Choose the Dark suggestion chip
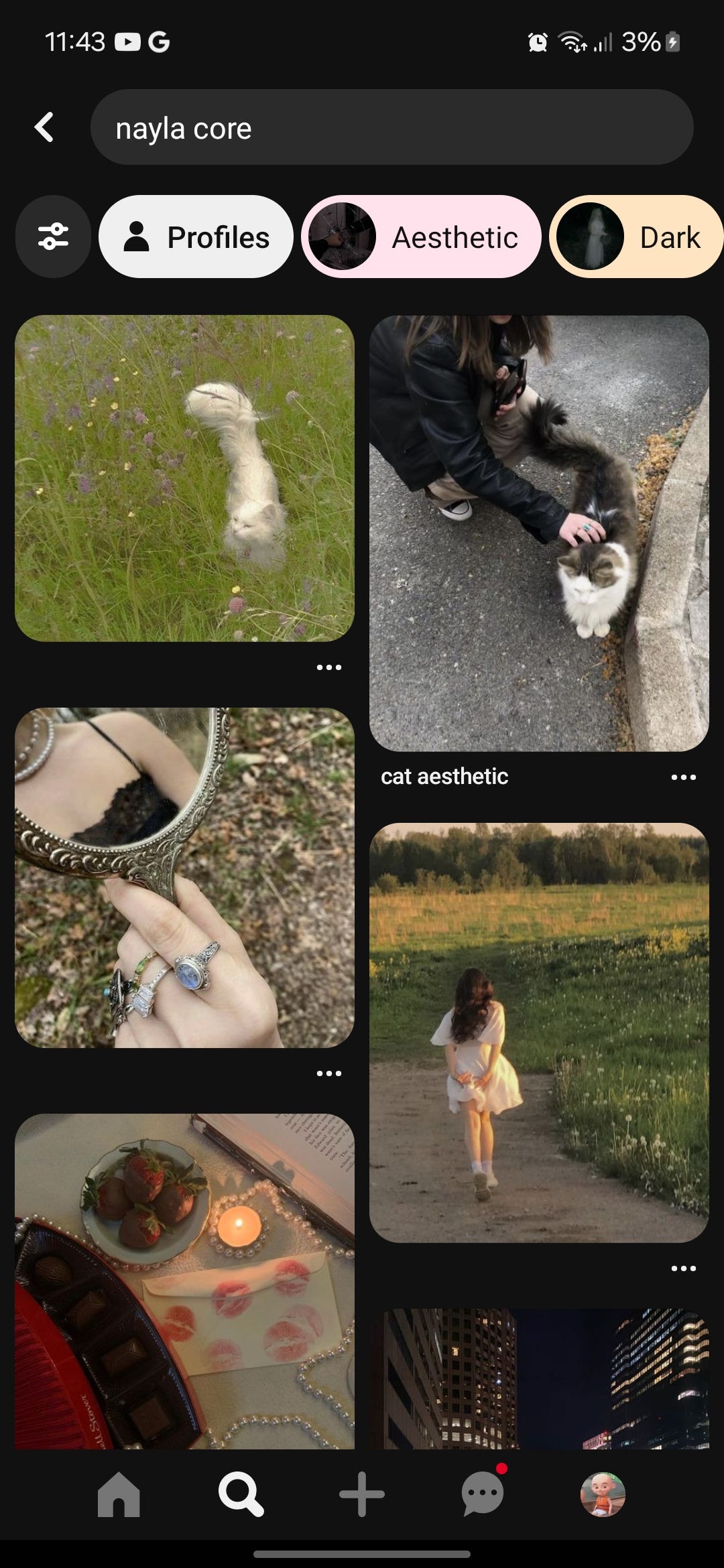 (x=637, y=237)
